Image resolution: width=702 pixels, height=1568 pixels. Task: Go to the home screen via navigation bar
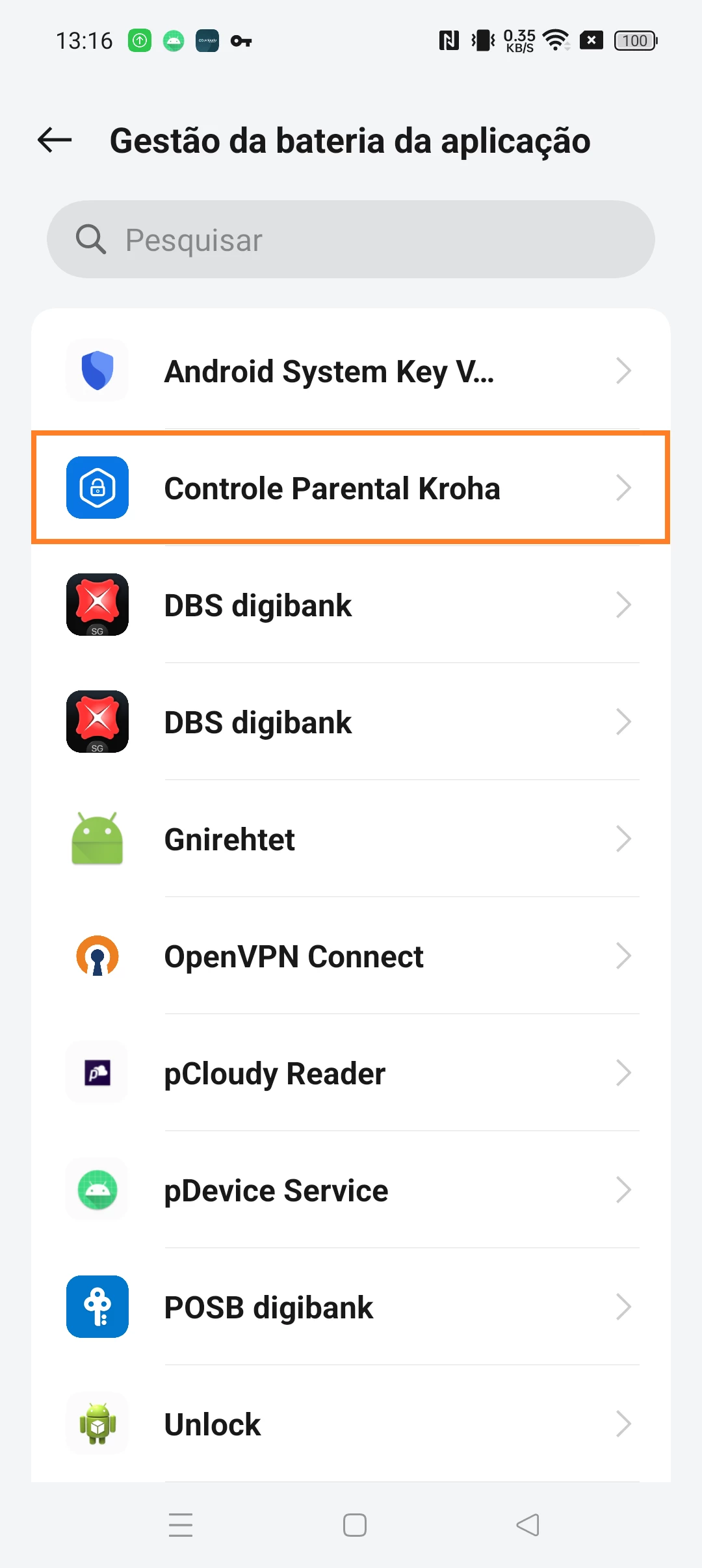coord(355,1524)
